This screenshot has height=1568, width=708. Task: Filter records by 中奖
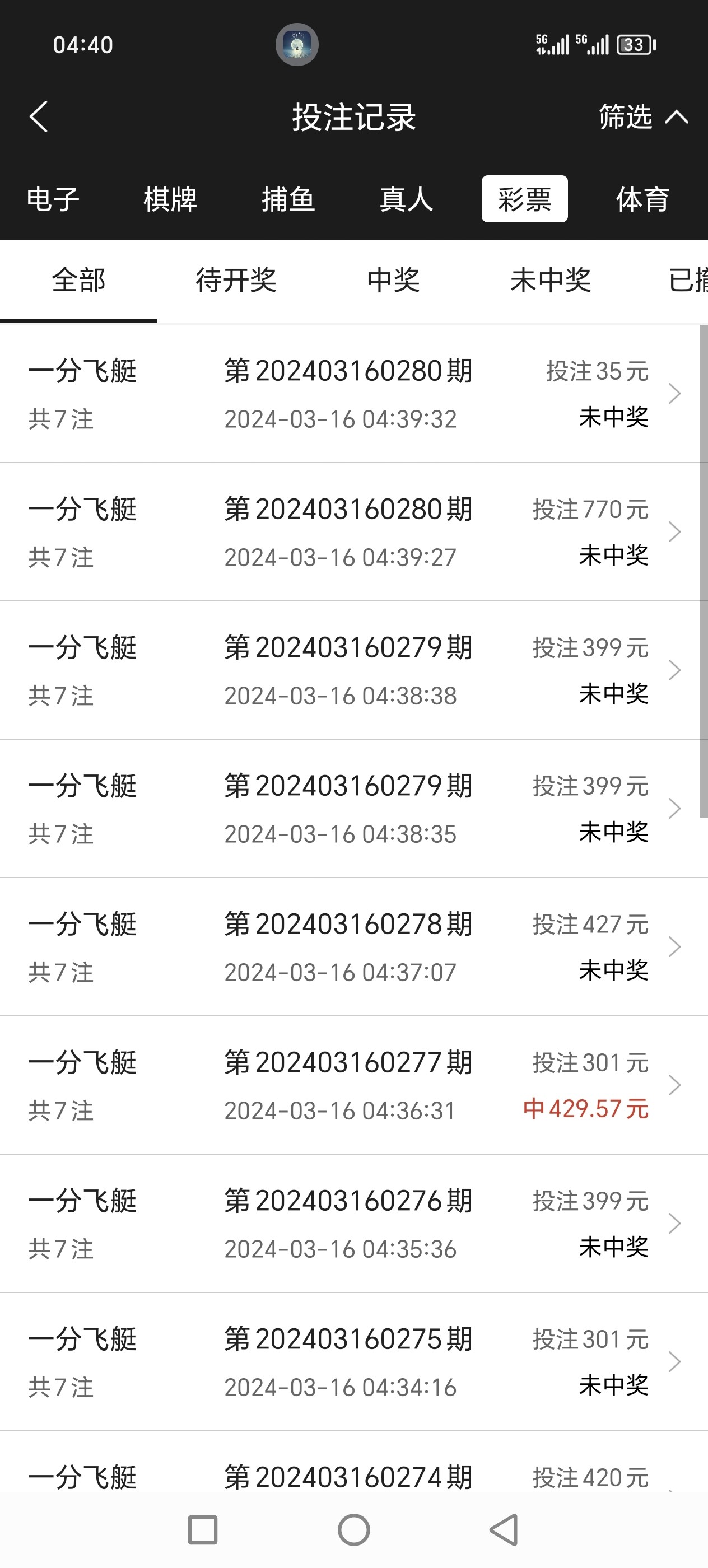click(393, 281)
